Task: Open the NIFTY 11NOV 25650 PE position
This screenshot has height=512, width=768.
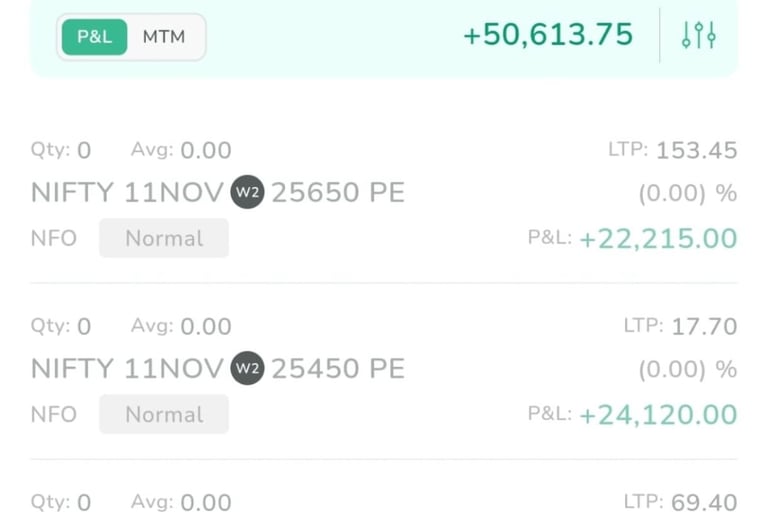Action: pos(218,193)
